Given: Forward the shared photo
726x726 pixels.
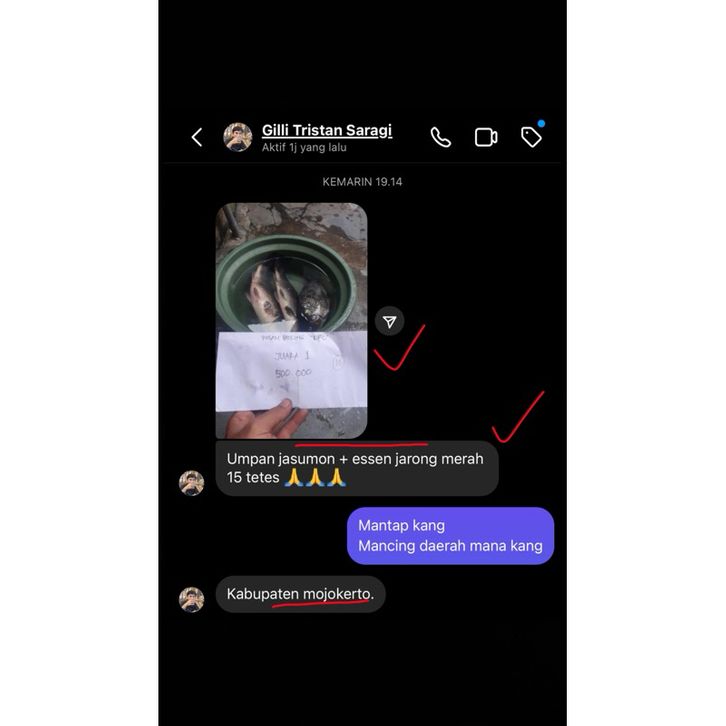Looking at the screenshot, I should [x=390, y=321].
